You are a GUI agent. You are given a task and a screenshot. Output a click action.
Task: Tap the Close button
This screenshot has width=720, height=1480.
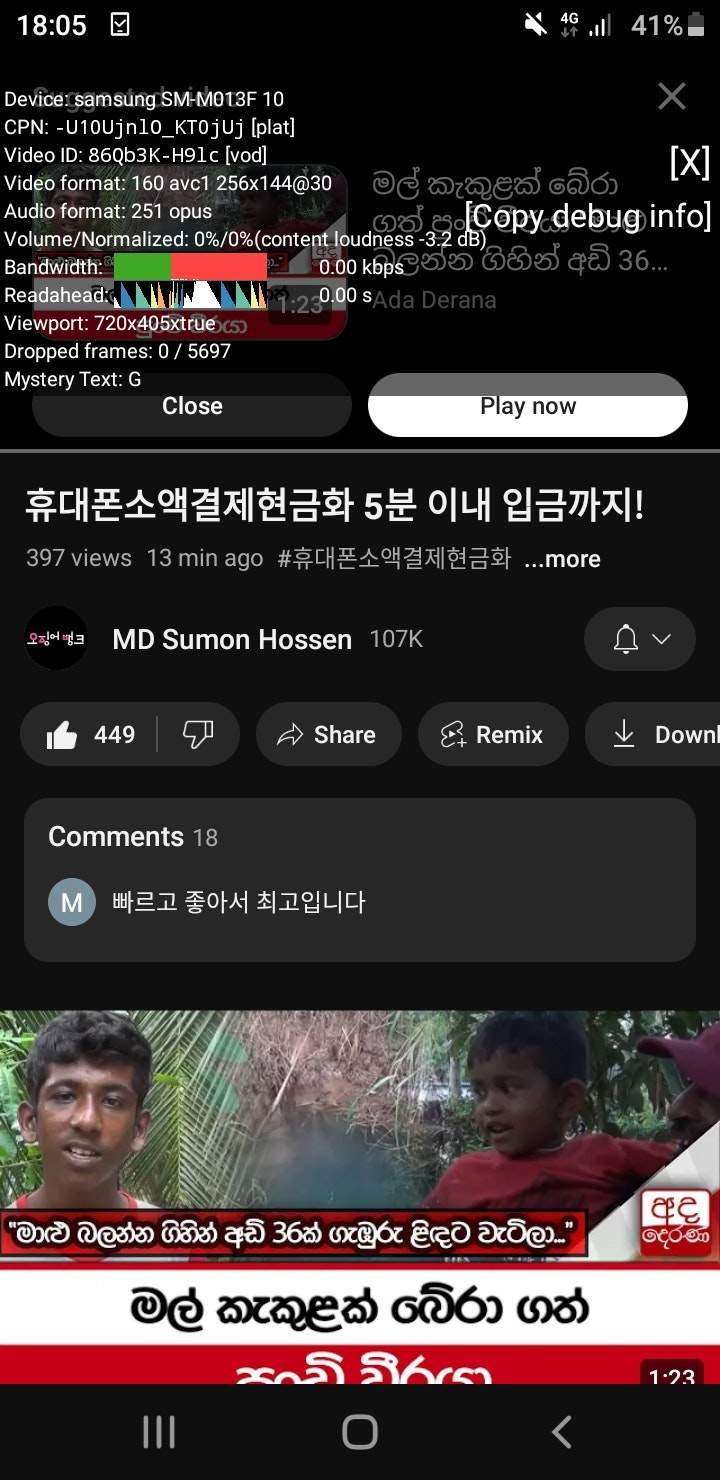click(192, 406)
